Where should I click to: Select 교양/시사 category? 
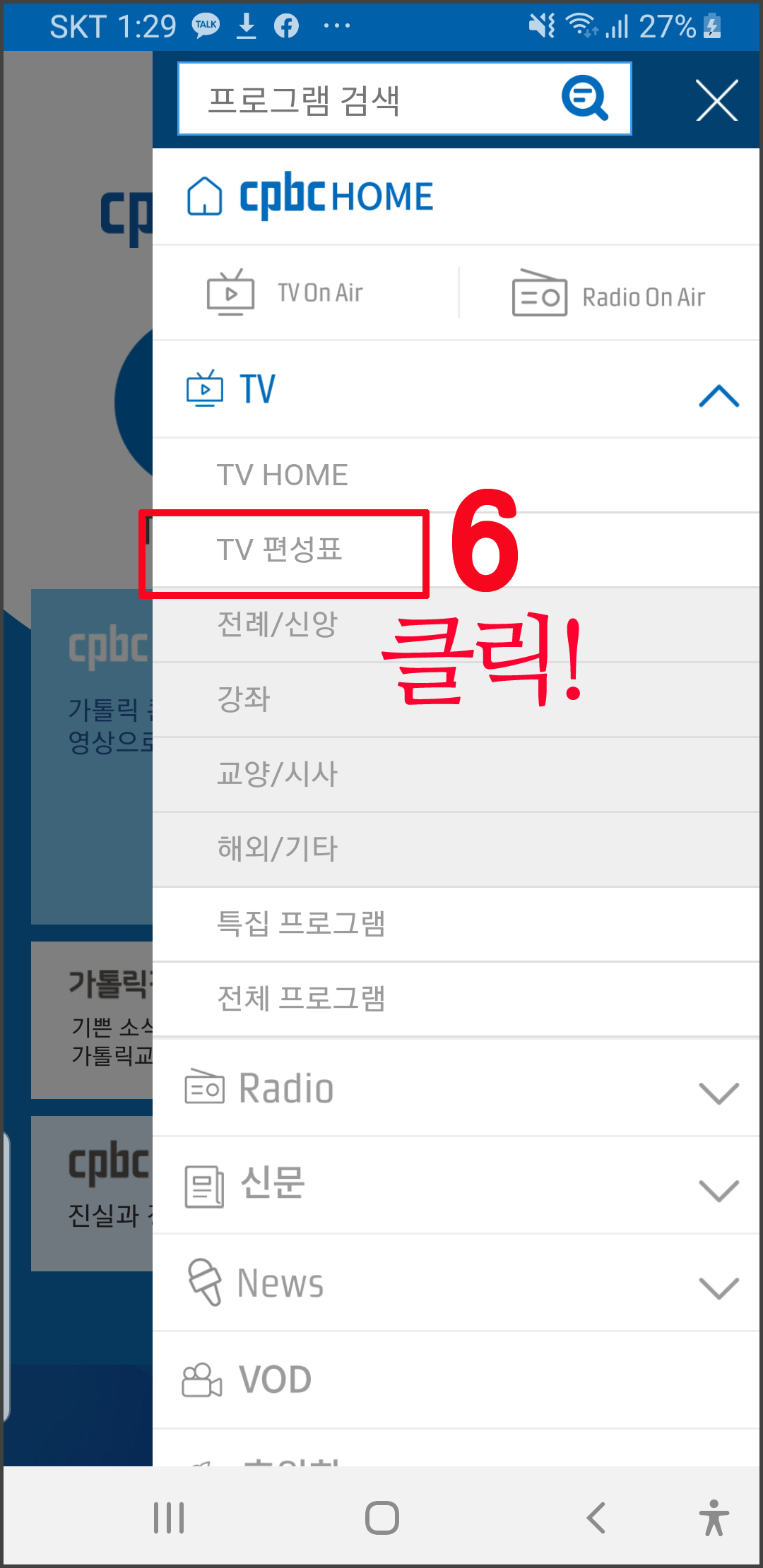pos(278,774)
